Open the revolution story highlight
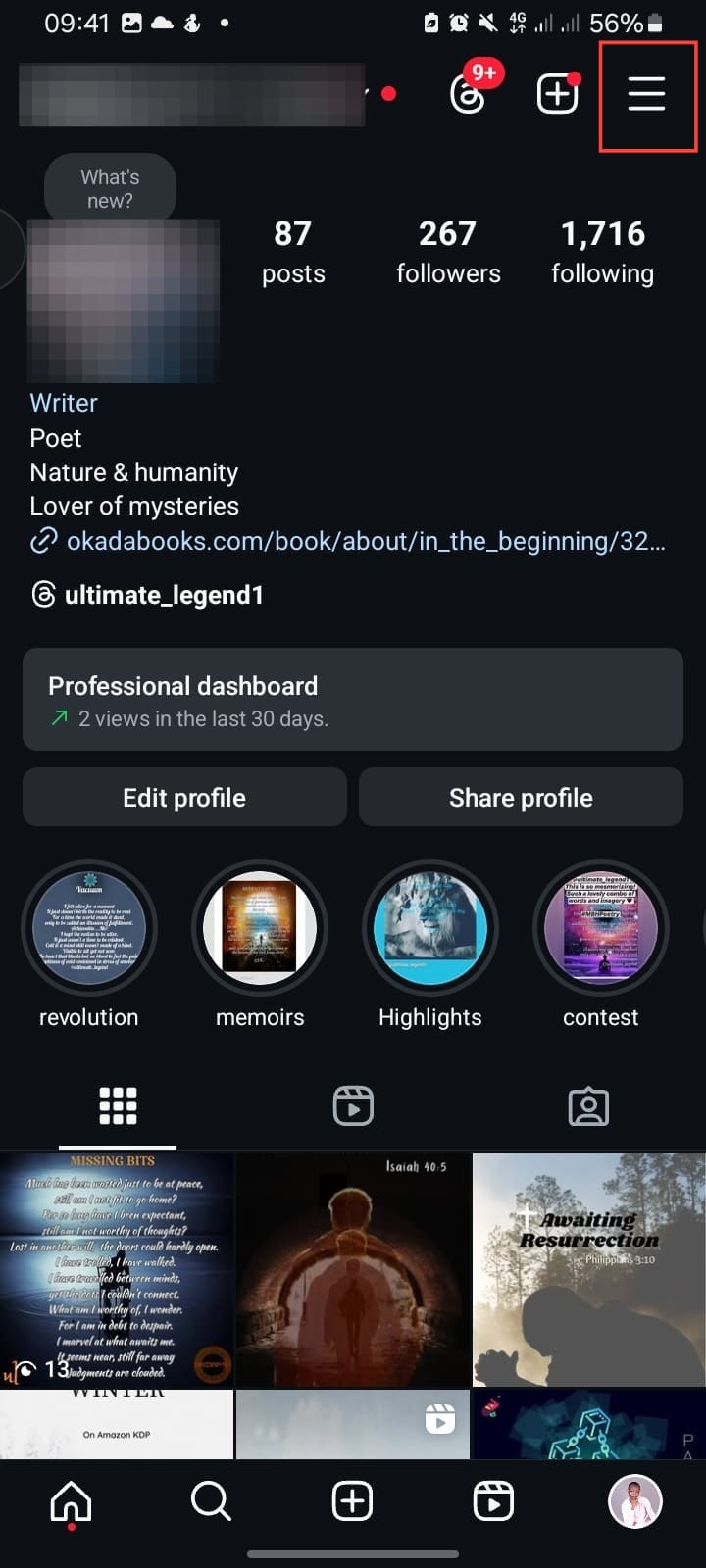The width and height of the screenshot is (706, 1568). point(89,927)
